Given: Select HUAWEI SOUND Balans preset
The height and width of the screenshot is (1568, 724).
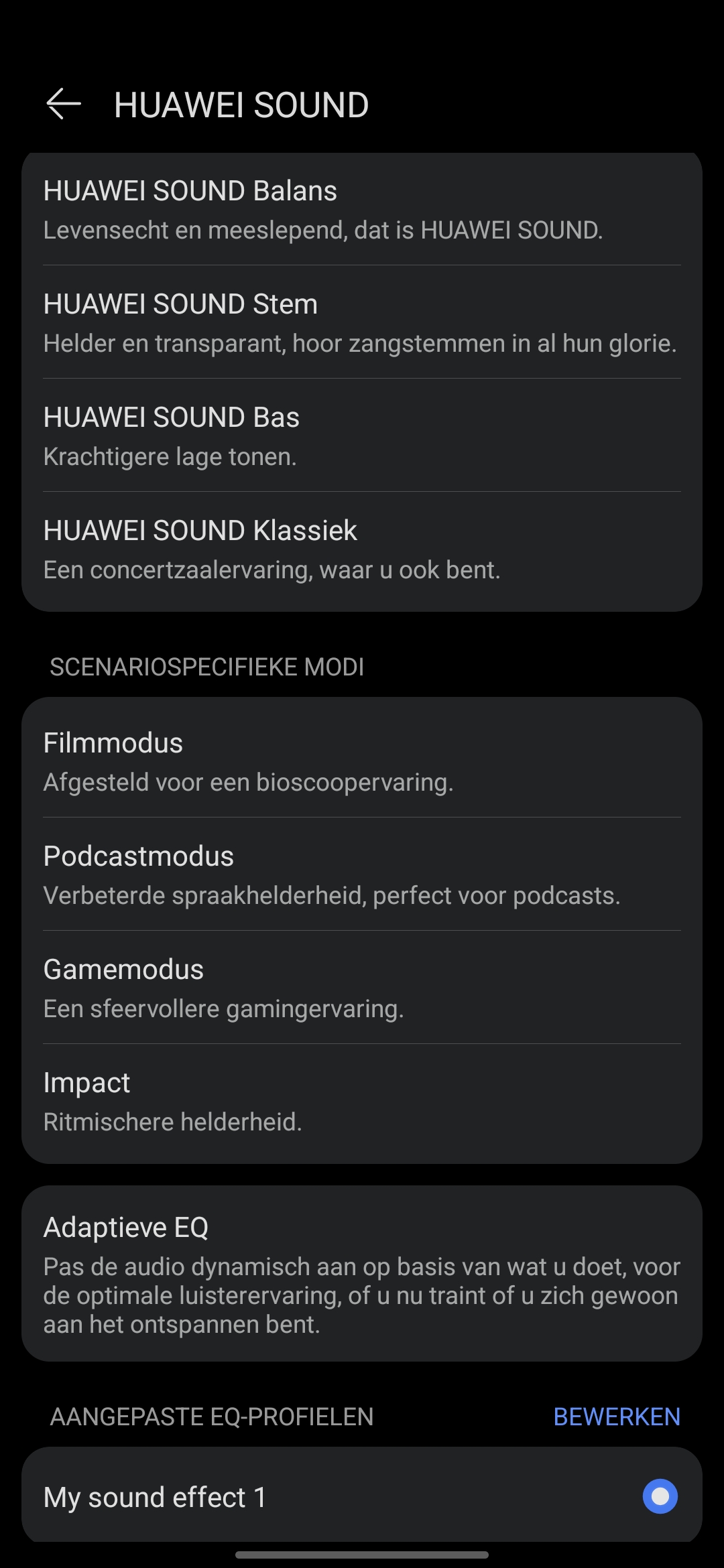Looking at the screenshot, I should pos(362,210).
